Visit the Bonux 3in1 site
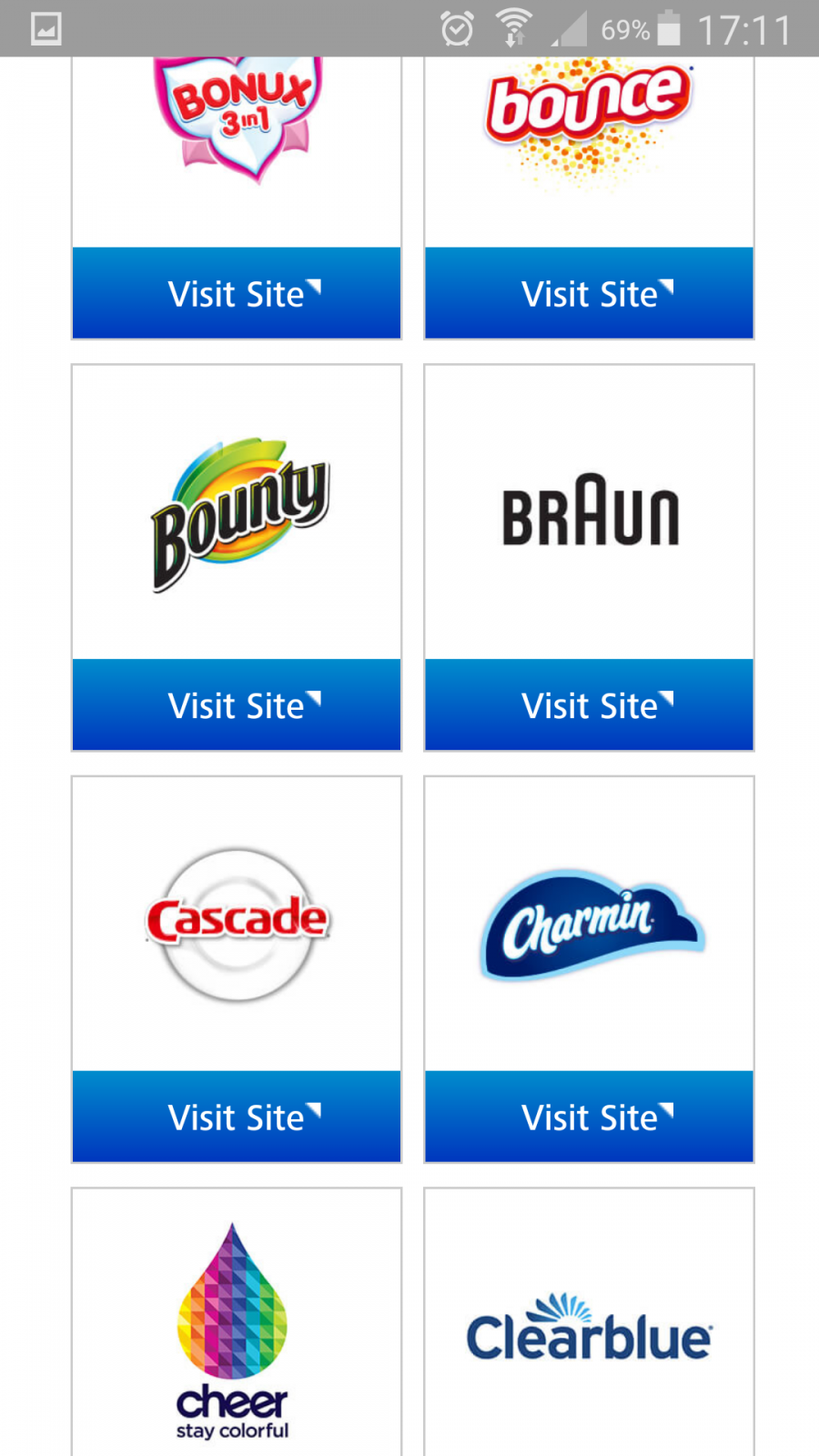The width and height of the screenshot is (819, 1456). [x=237, y=293]
